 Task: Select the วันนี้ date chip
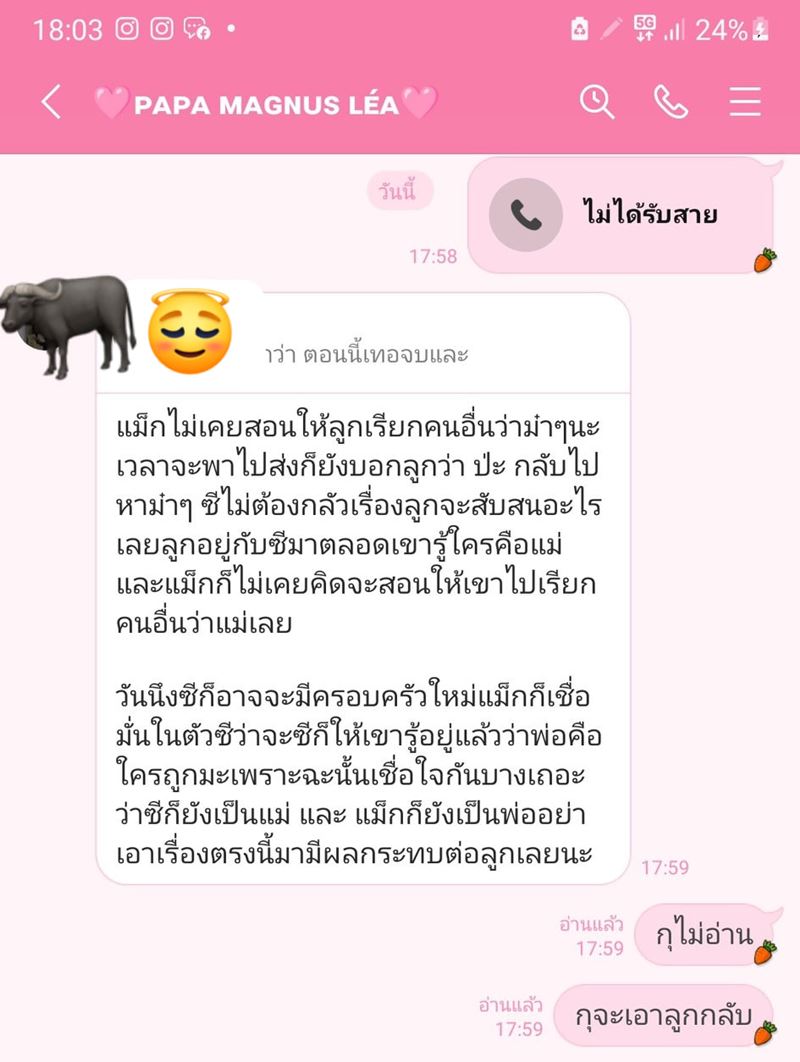tap(400, 190)
